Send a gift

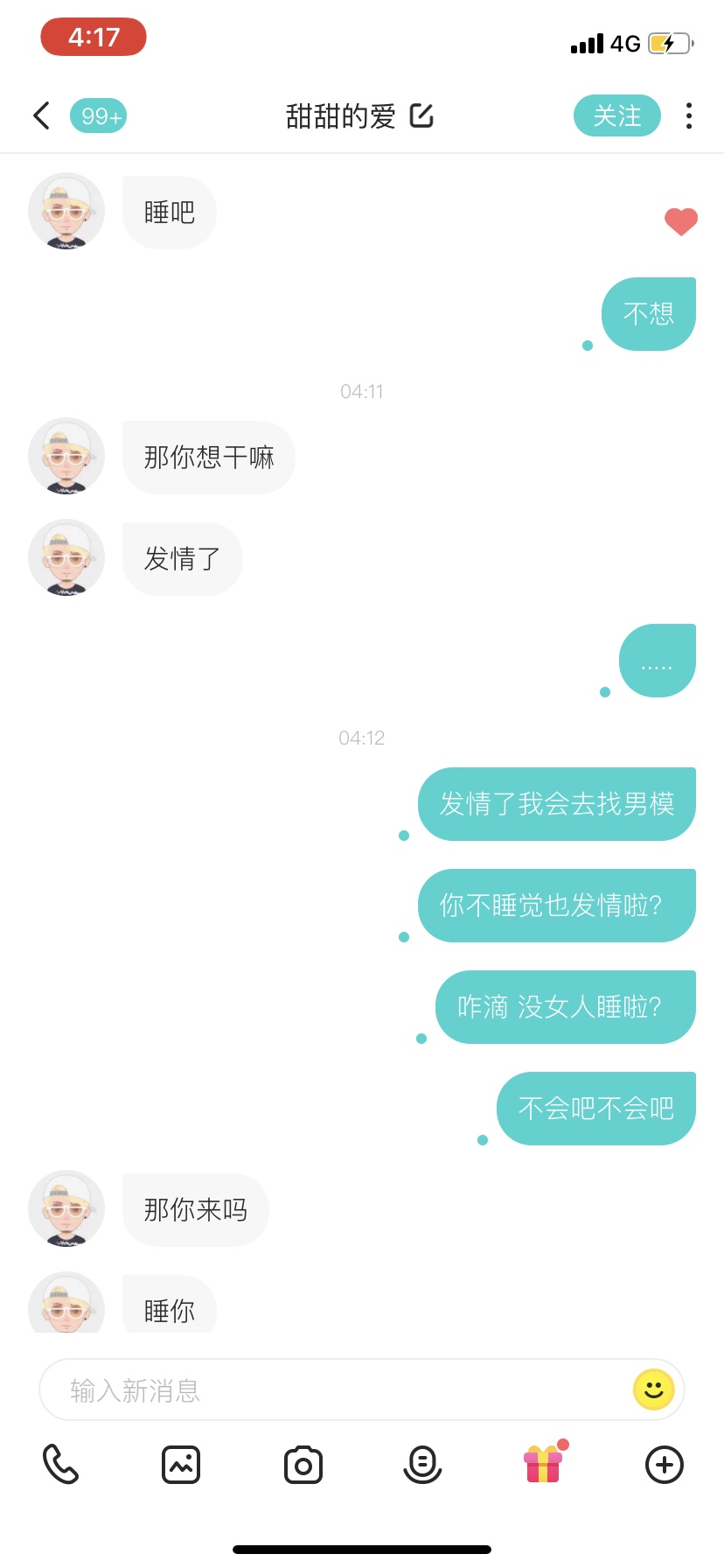(x=543, y=1464)
